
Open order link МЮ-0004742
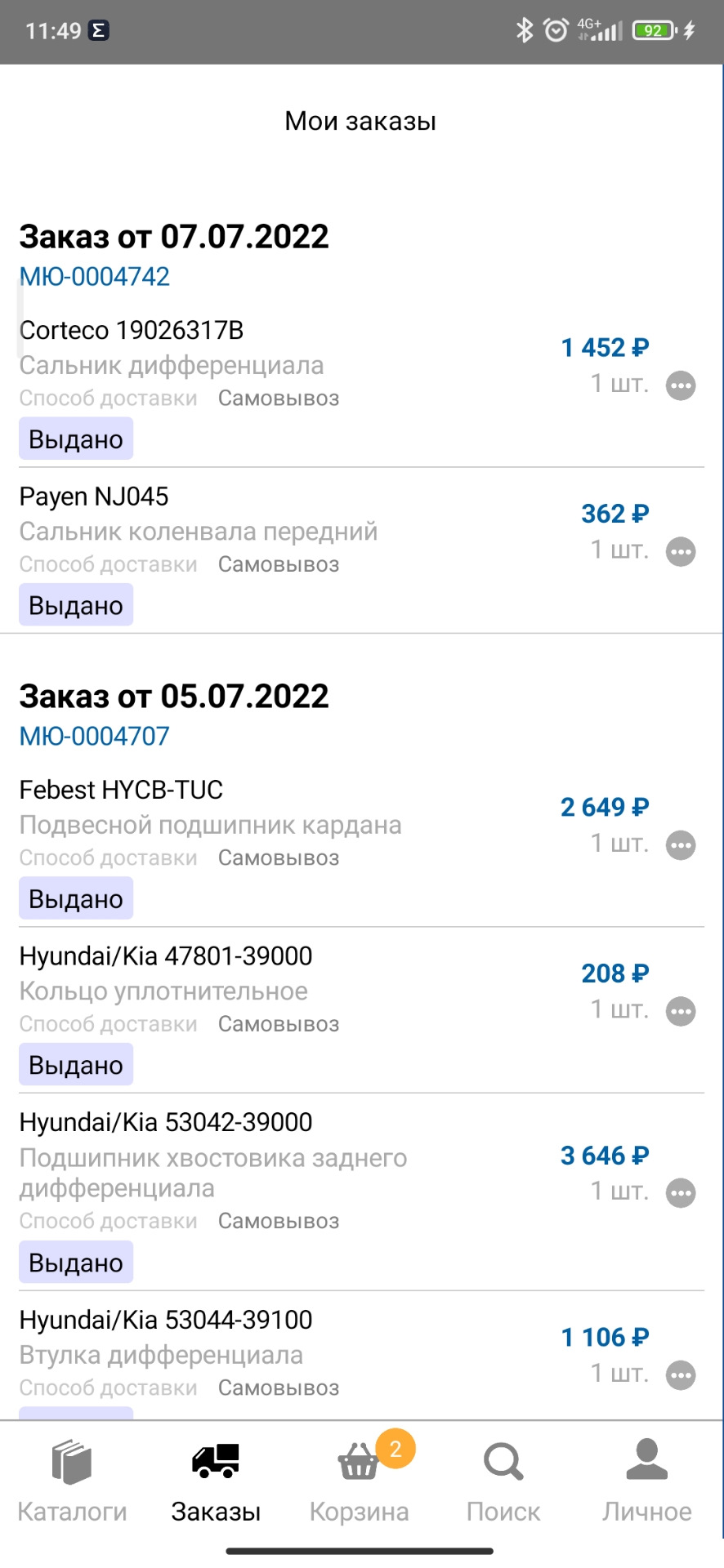(x=95, y=277)
